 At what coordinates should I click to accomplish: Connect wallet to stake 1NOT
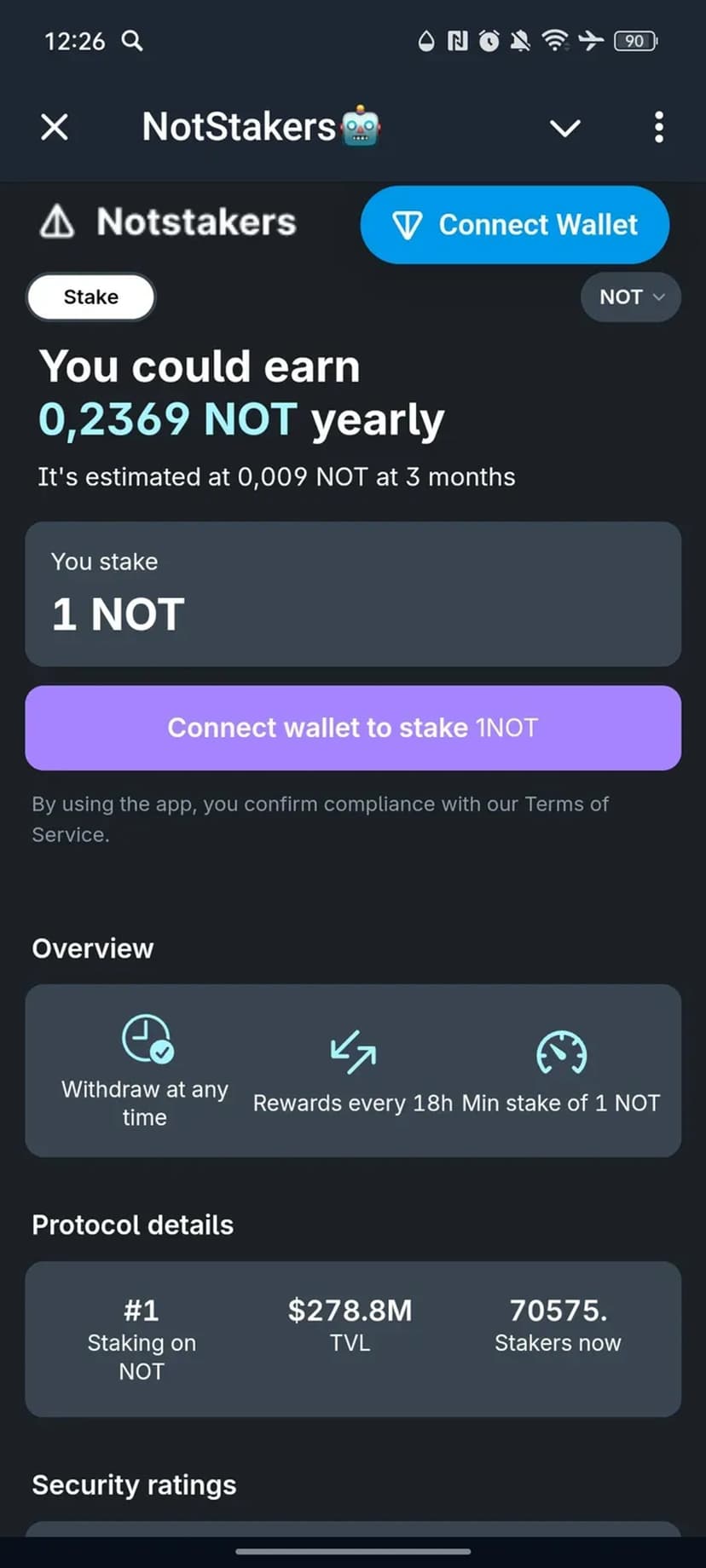(x=353, y=728)
